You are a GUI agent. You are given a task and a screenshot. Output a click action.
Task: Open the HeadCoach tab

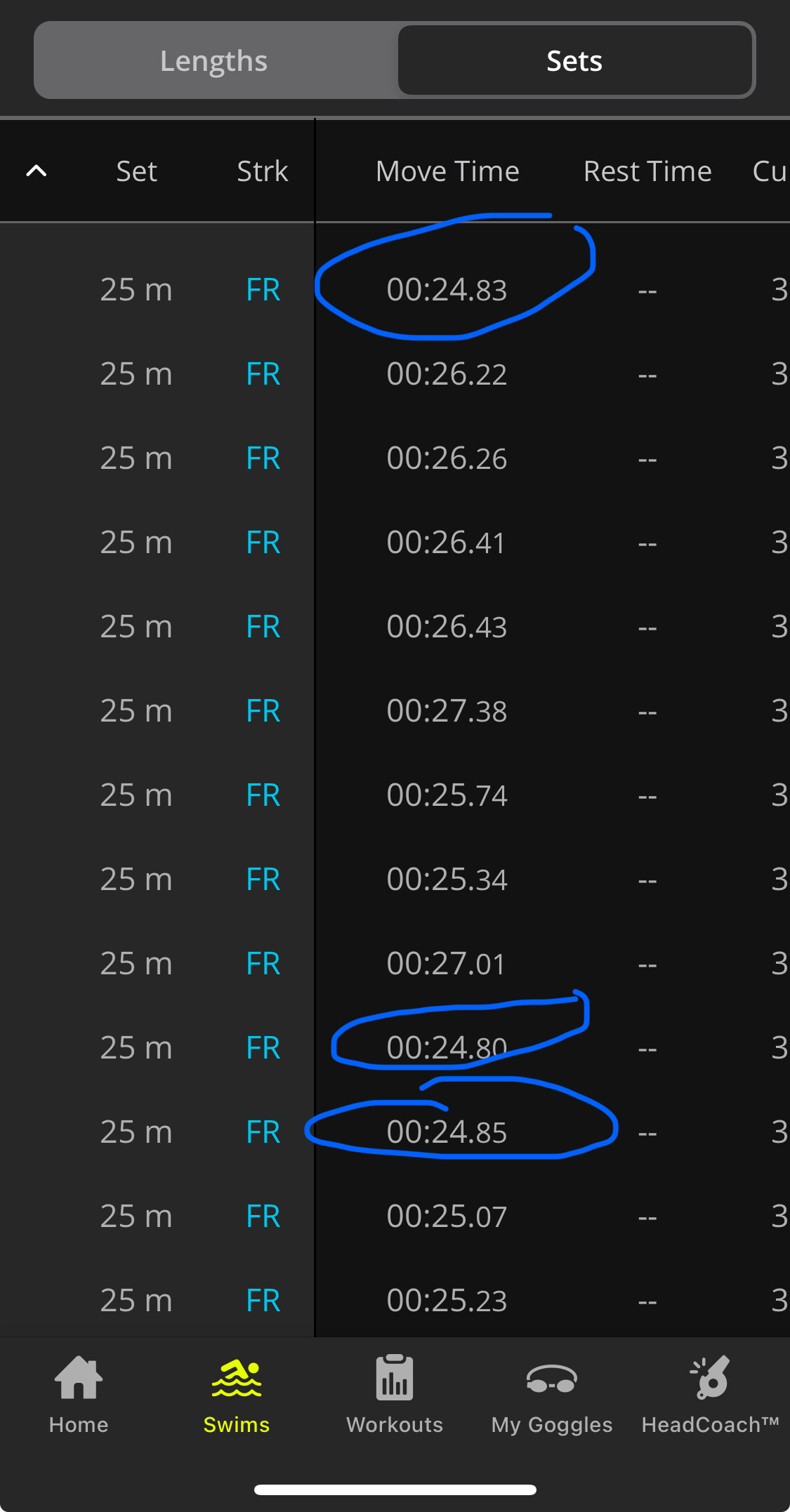tap(711, 1394)
